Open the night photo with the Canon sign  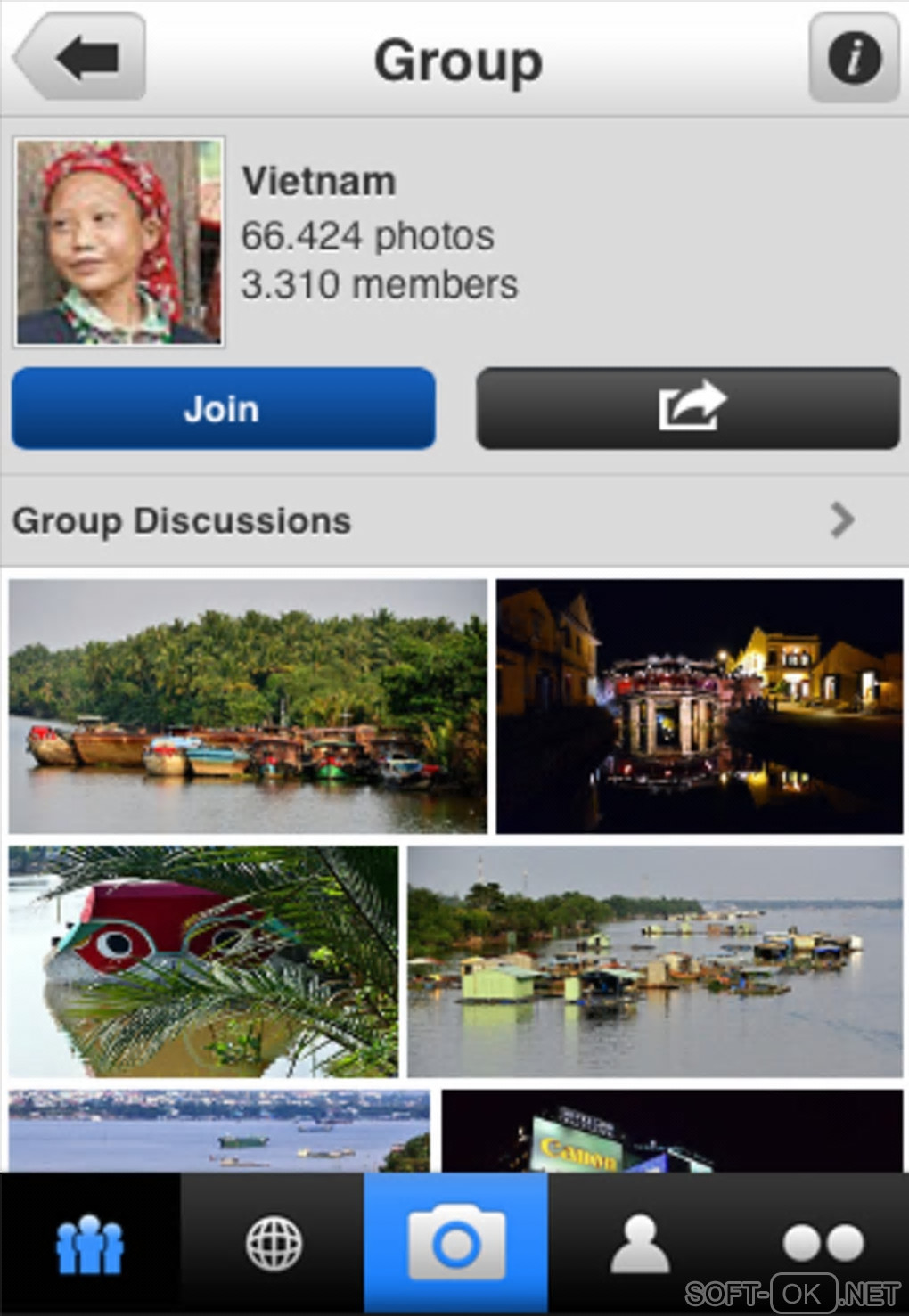pyautogui.click(x=672, y=1130)
